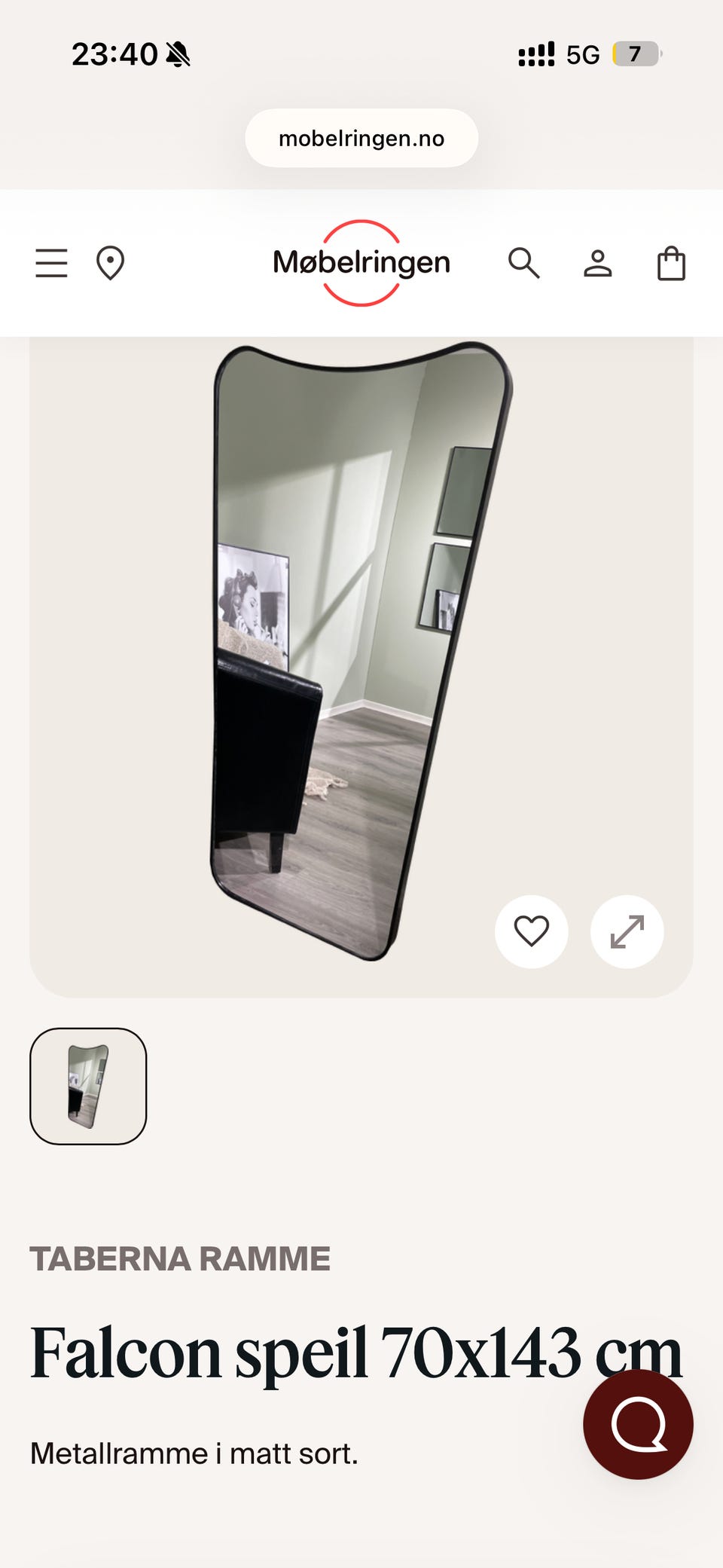Tap the battery indicator showing 7
The width and height of the screenshot is (723, 1568).
636,54
